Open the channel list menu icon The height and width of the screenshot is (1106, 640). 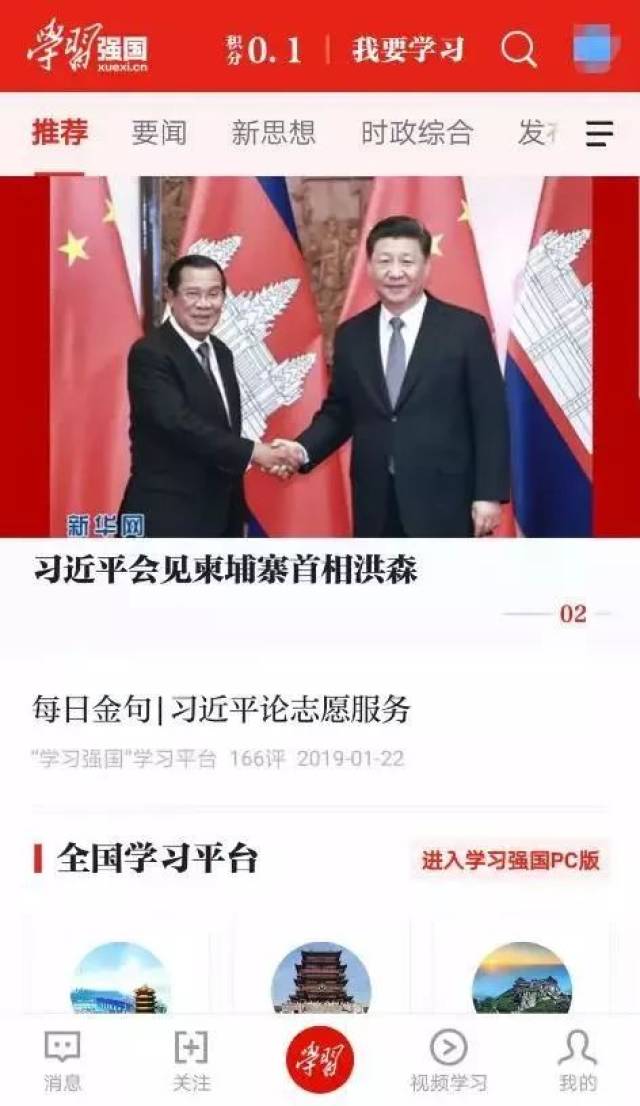click(x=599, y=134)
